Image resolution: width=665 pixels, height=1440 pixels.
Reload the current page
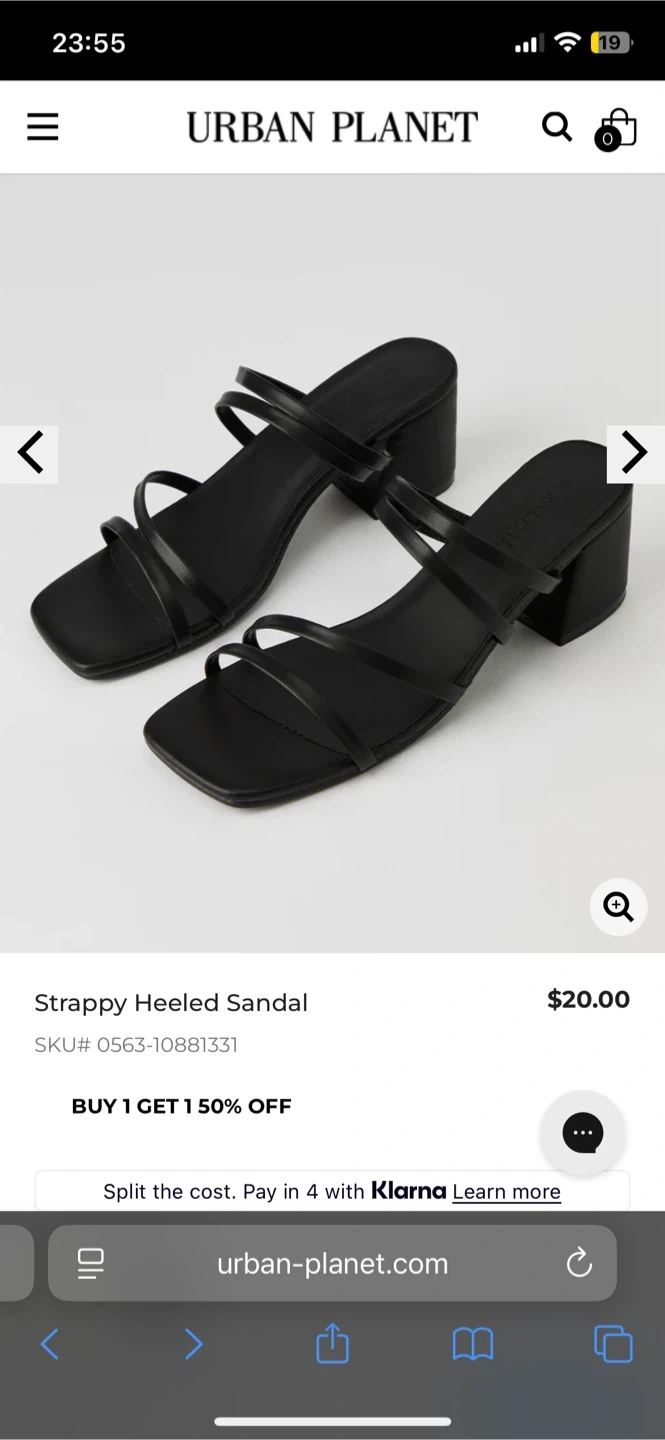coord(579,1263)
